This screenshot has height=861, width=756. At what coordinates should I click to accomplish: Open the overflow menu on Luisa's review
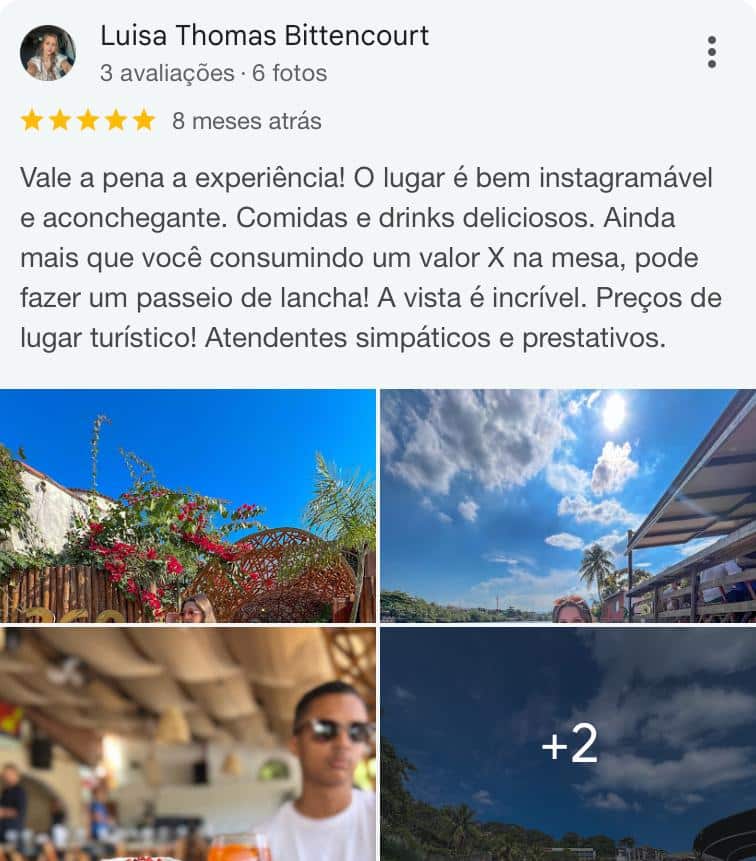(711, 52)
